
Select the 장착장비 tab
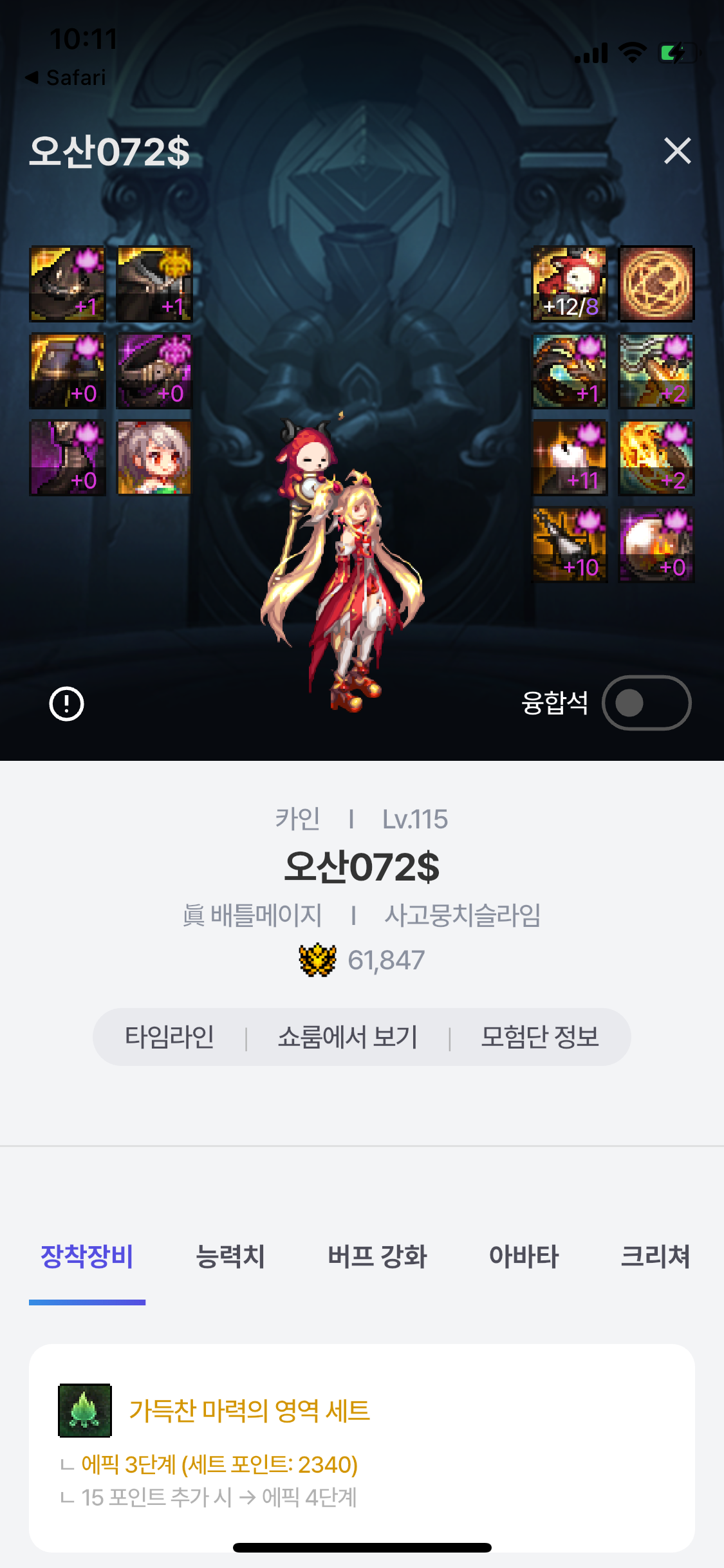pos(87,1256)
